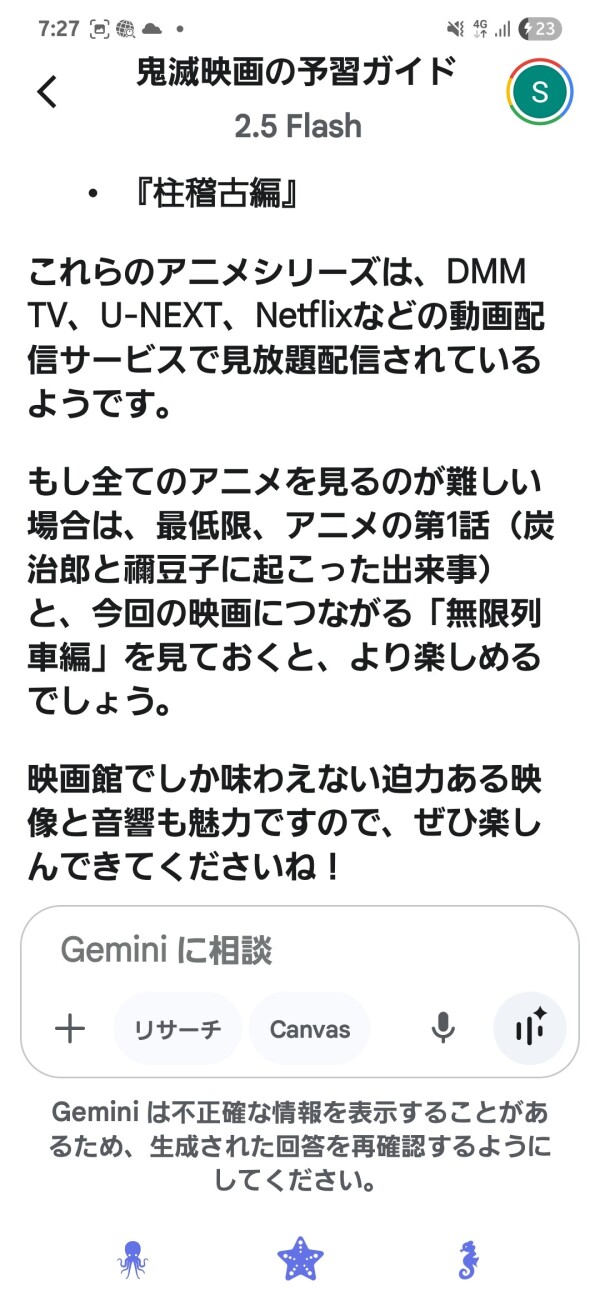
Task: Select the リサーチ chip
Action: coord(177,1029)
